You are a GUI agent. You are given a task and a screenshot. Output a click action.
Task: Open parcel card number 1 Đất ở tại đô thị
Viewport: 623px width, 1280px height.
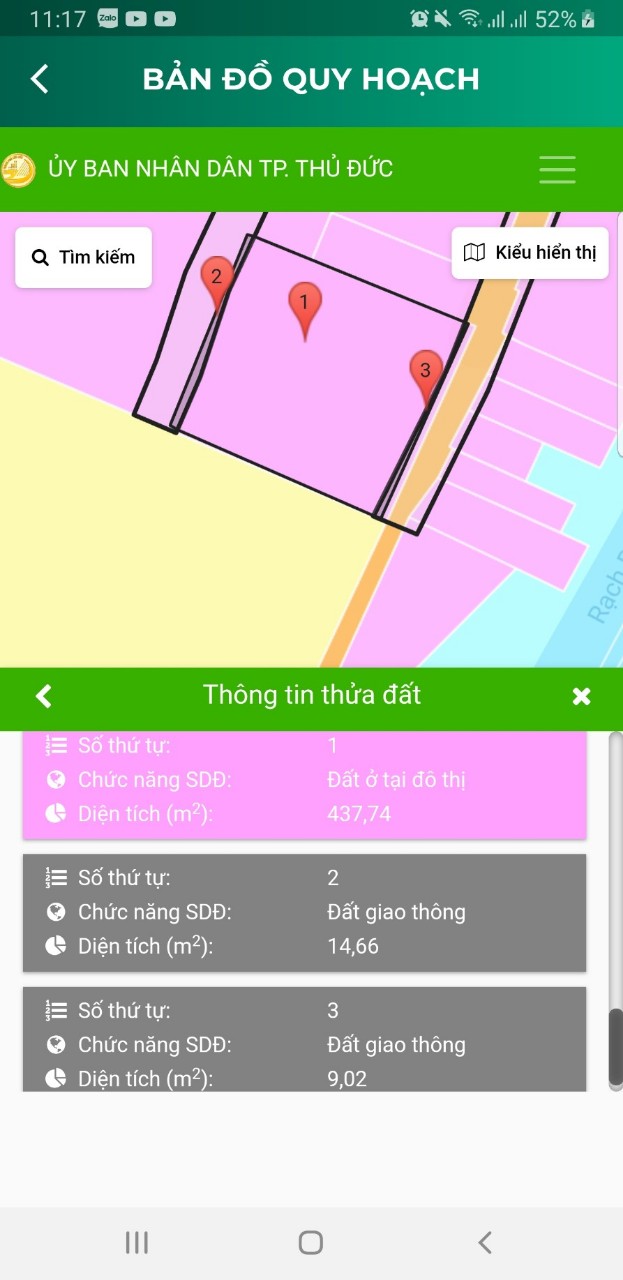pos(304,784)
